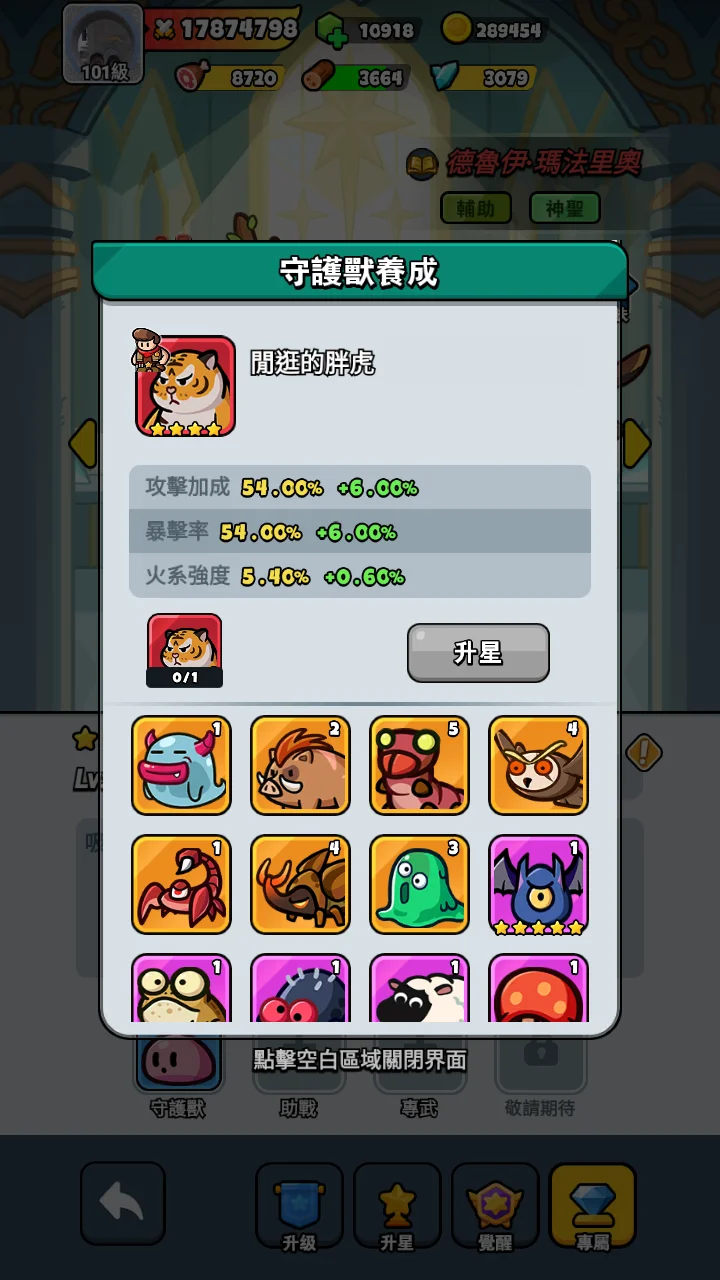The image size is (720, 1280).
Task: Choose the horned beetle beast
Action: (x=300, y=884)
